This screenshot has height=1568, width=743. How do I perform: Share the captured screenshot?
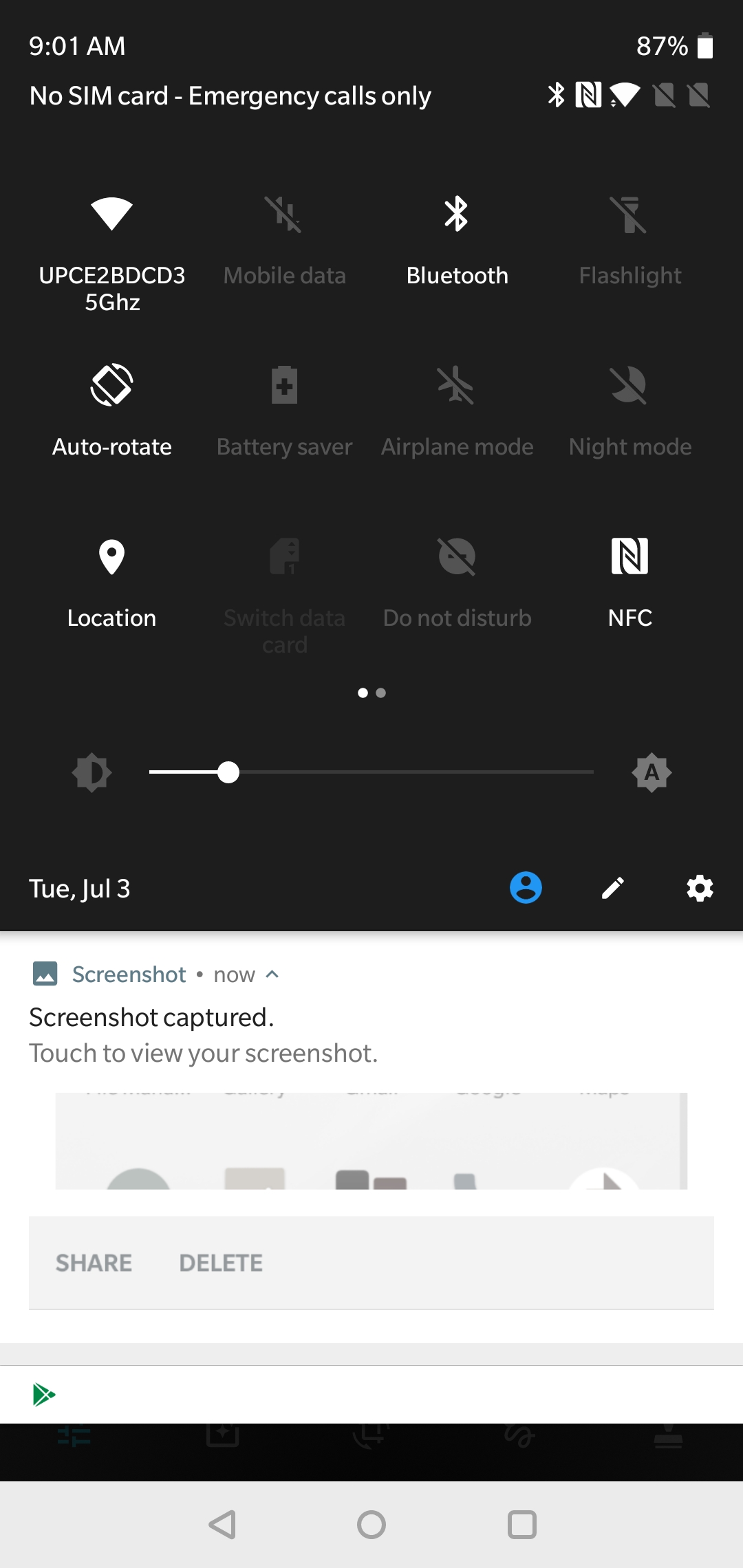pos(94,1263)
